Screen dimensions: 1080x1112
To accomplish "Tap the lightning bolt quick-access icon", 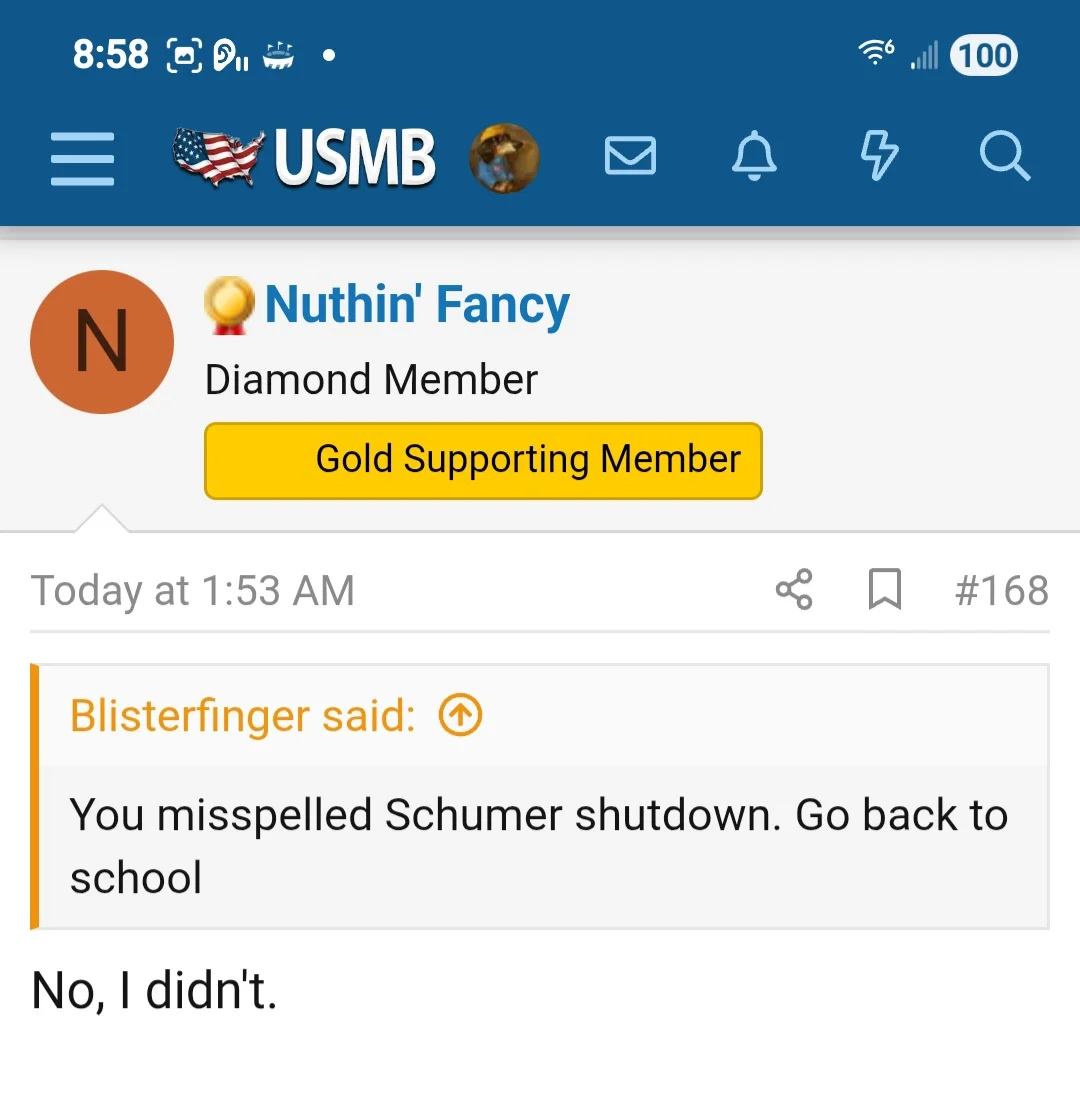I will (879, 157).
